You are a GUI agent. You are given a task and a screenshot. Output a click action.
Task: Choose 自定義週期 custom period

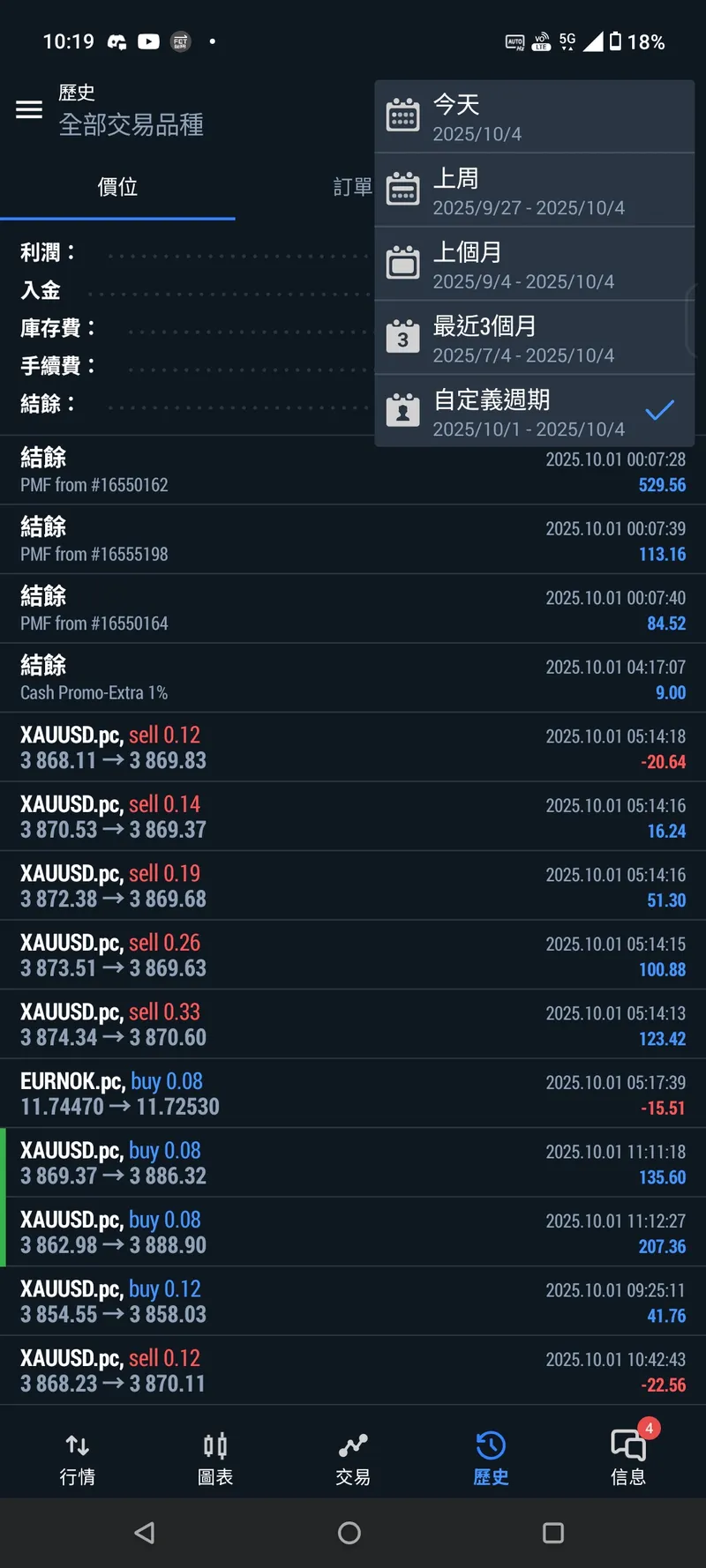point(534,412)
